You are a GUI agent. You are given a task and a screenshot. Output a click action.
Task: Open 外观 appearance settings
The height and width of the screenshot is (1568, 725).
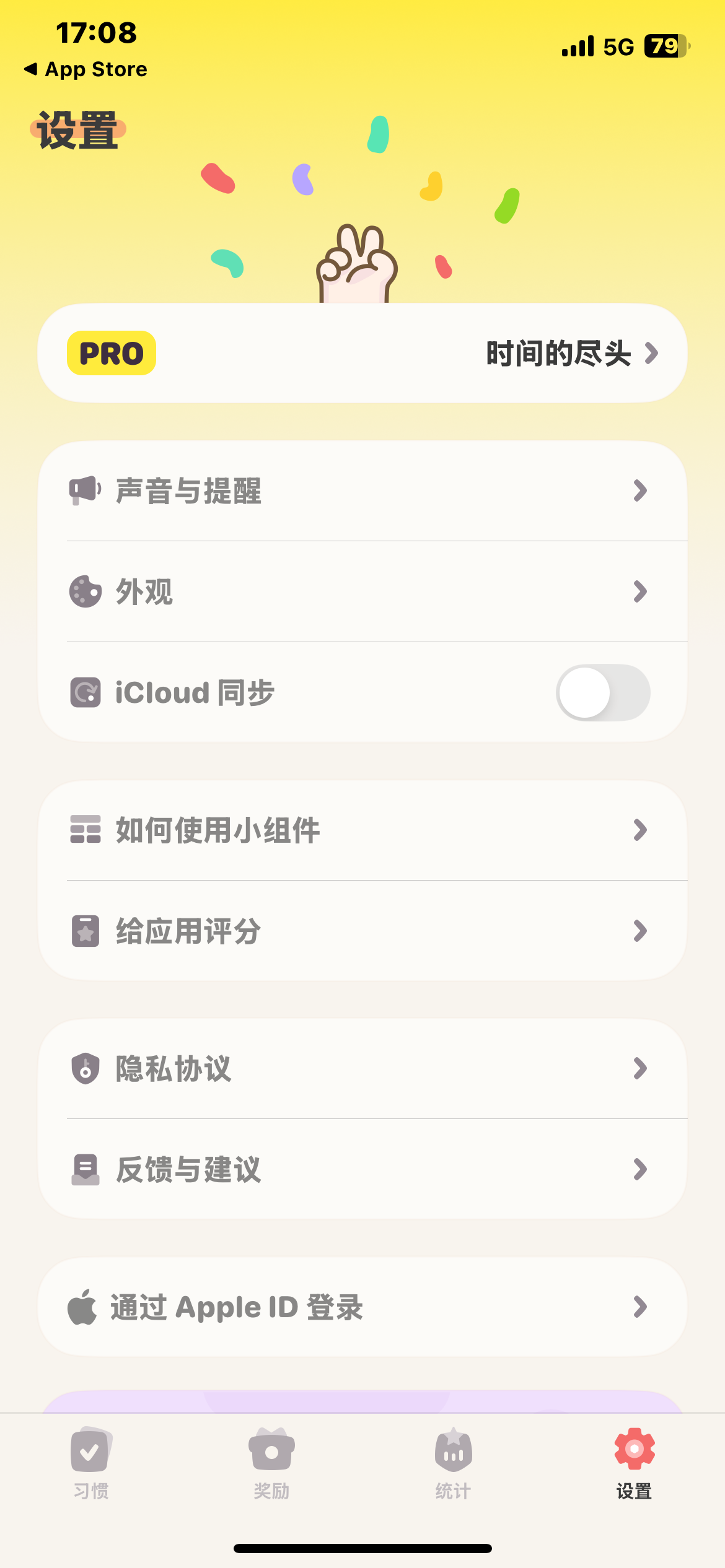362,591
